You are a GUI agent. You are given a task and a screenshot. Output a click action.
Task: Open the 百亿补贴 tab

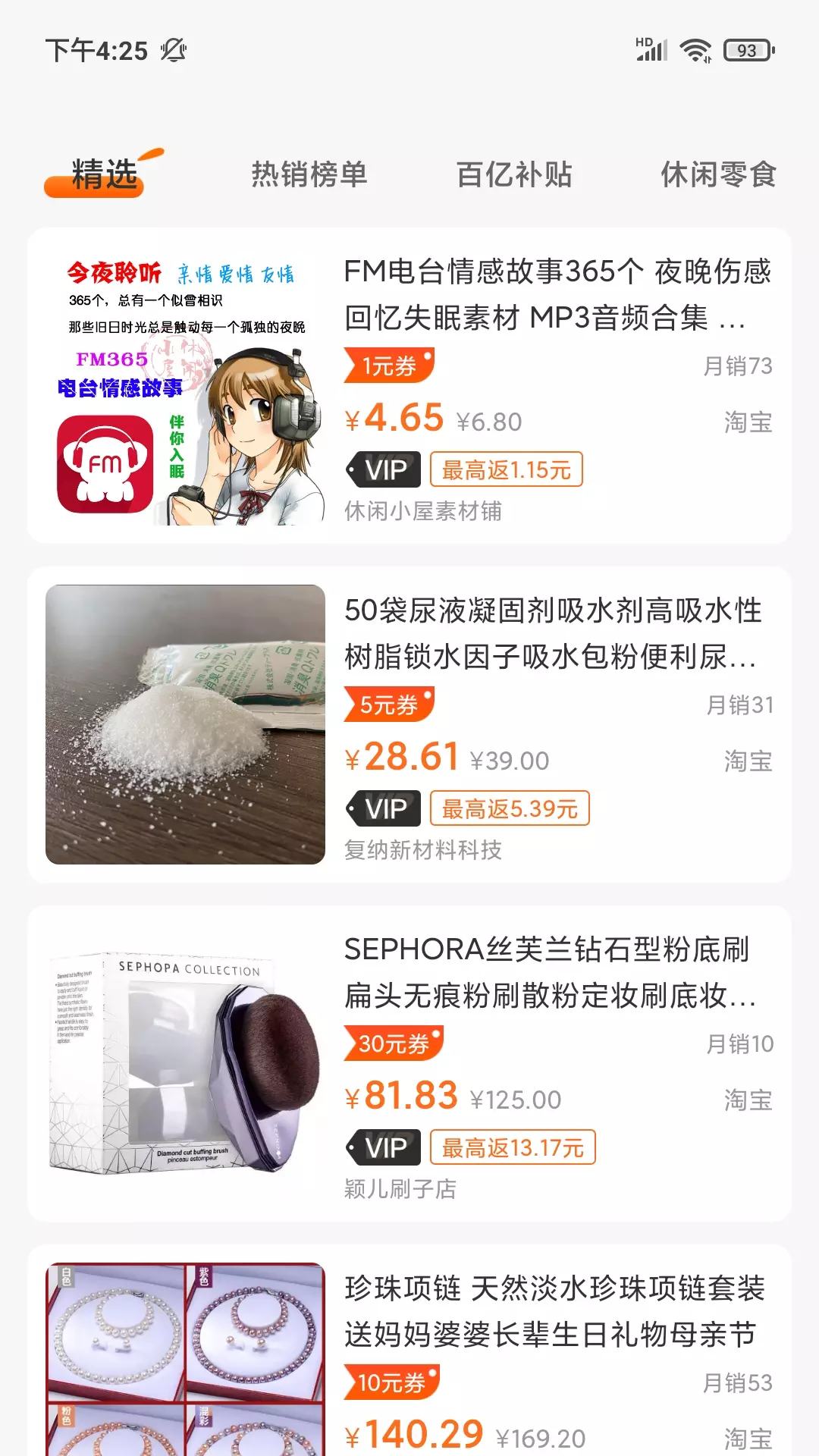click(x=514, y=174)
